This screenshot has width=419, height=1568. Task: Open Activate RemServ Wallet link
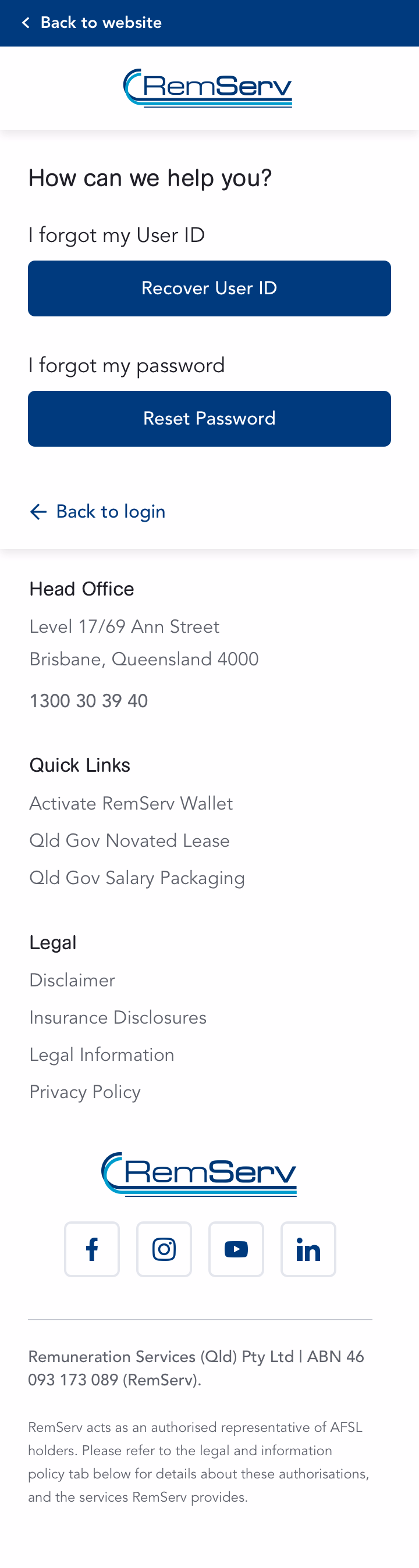pyautogui.click(x=131, y=803)
